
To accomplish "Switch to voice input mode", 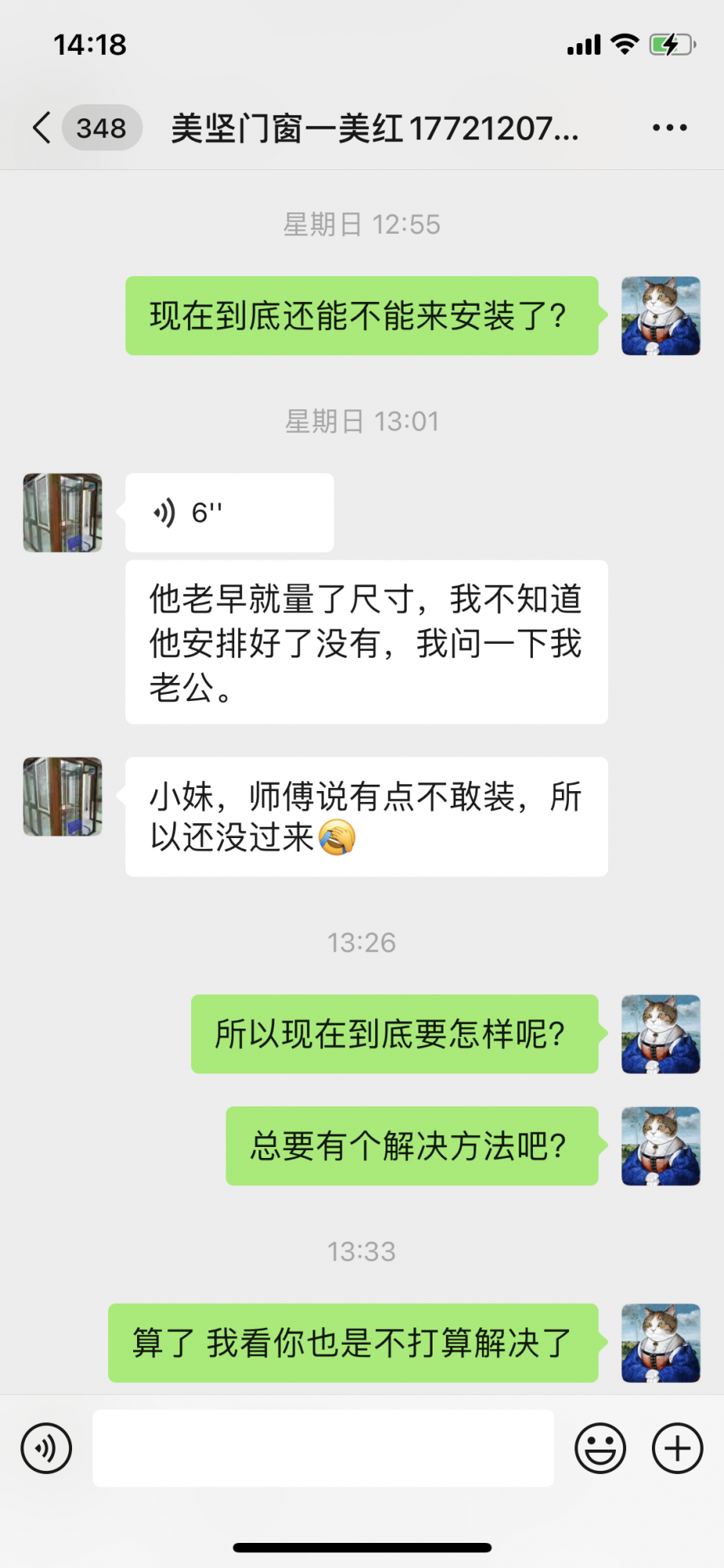I will 47,1448.
